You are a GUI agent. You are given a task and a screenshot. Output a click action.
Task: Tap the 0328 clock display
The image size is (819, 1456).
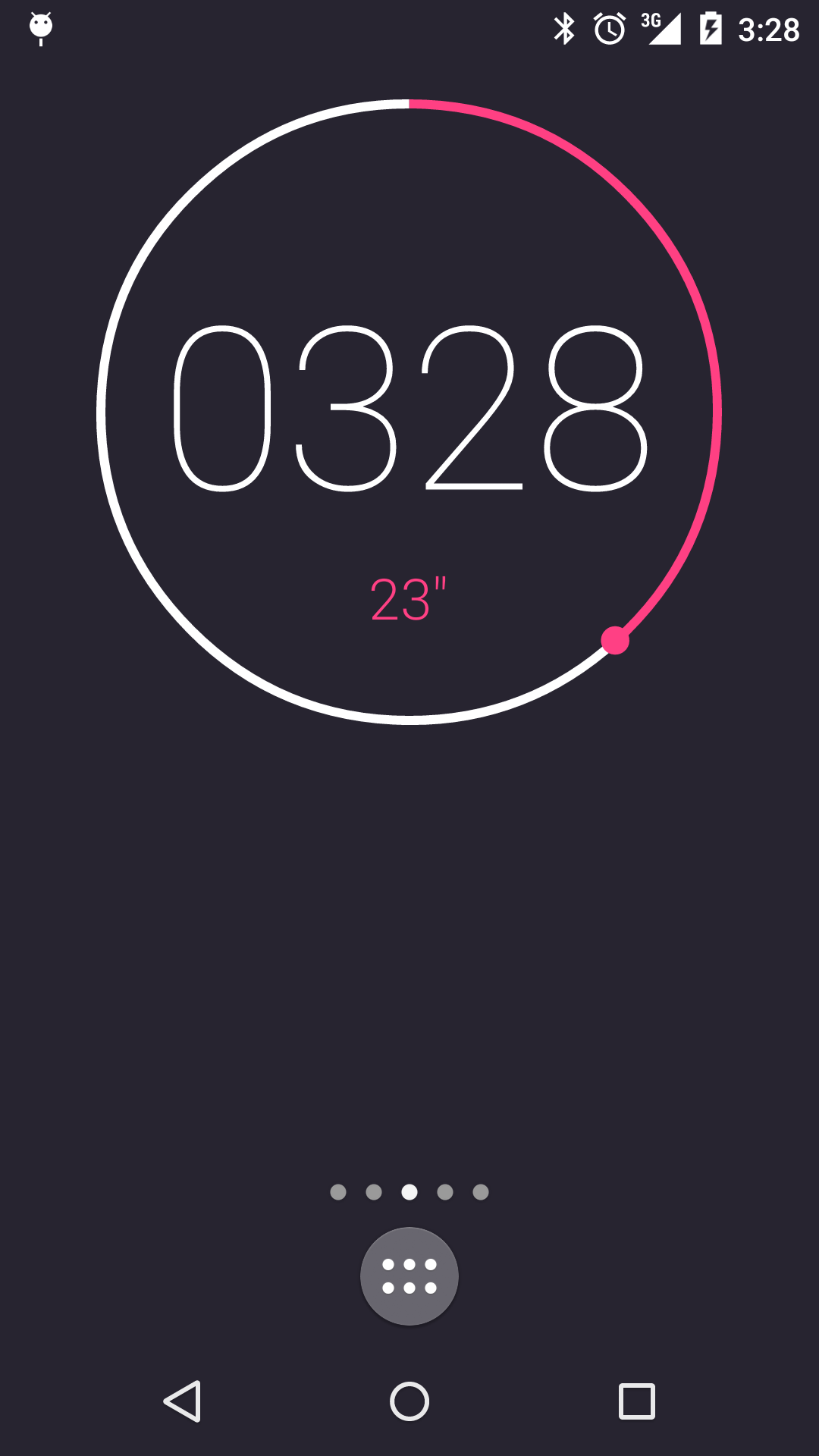(x=409, y=406)
